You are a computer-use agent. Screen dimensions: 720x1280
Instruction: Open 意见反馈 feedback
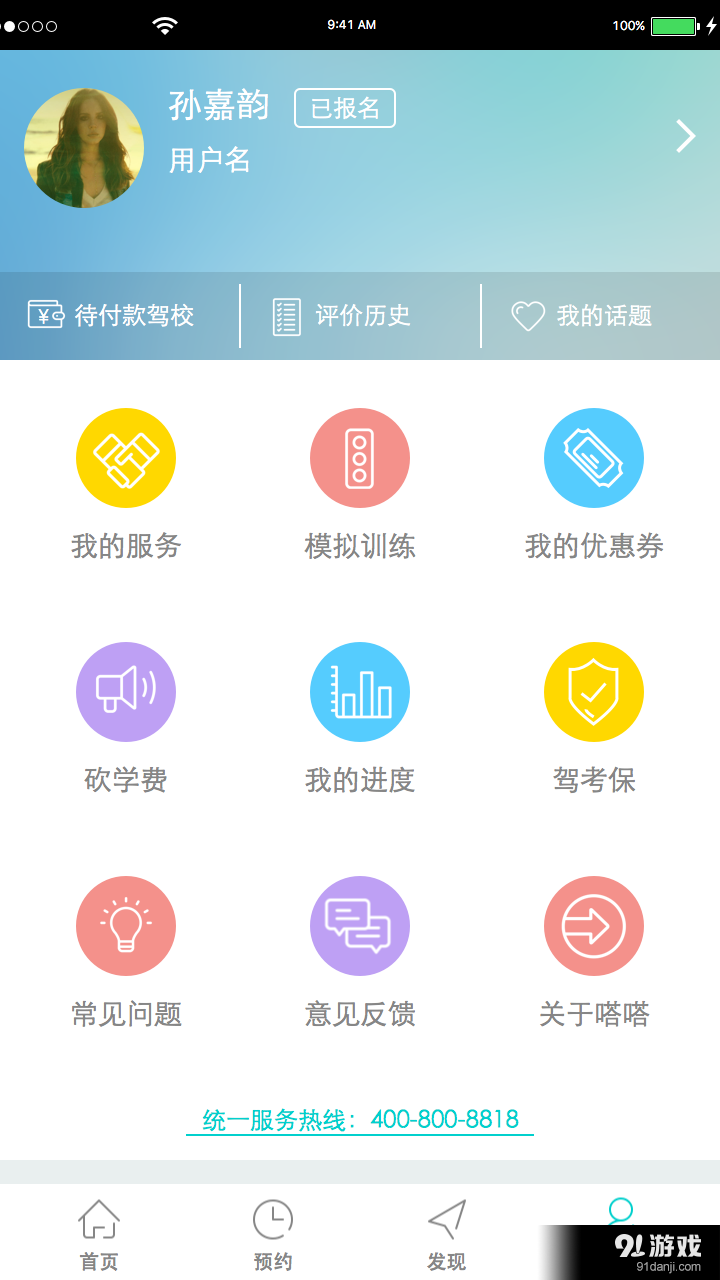(360, 948)
